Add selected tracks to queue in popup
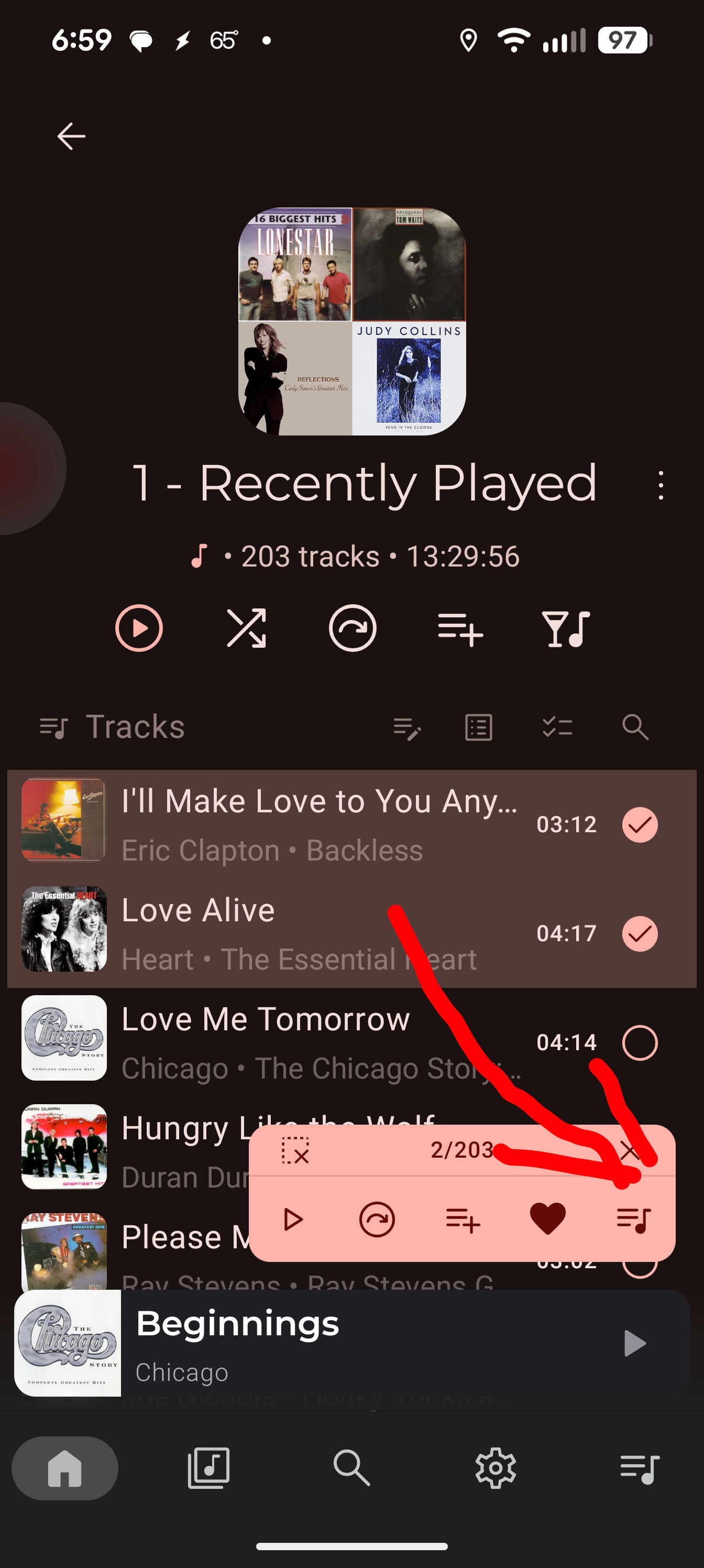The width and height of the screenshot is (704, 1568). [633, 1219]
